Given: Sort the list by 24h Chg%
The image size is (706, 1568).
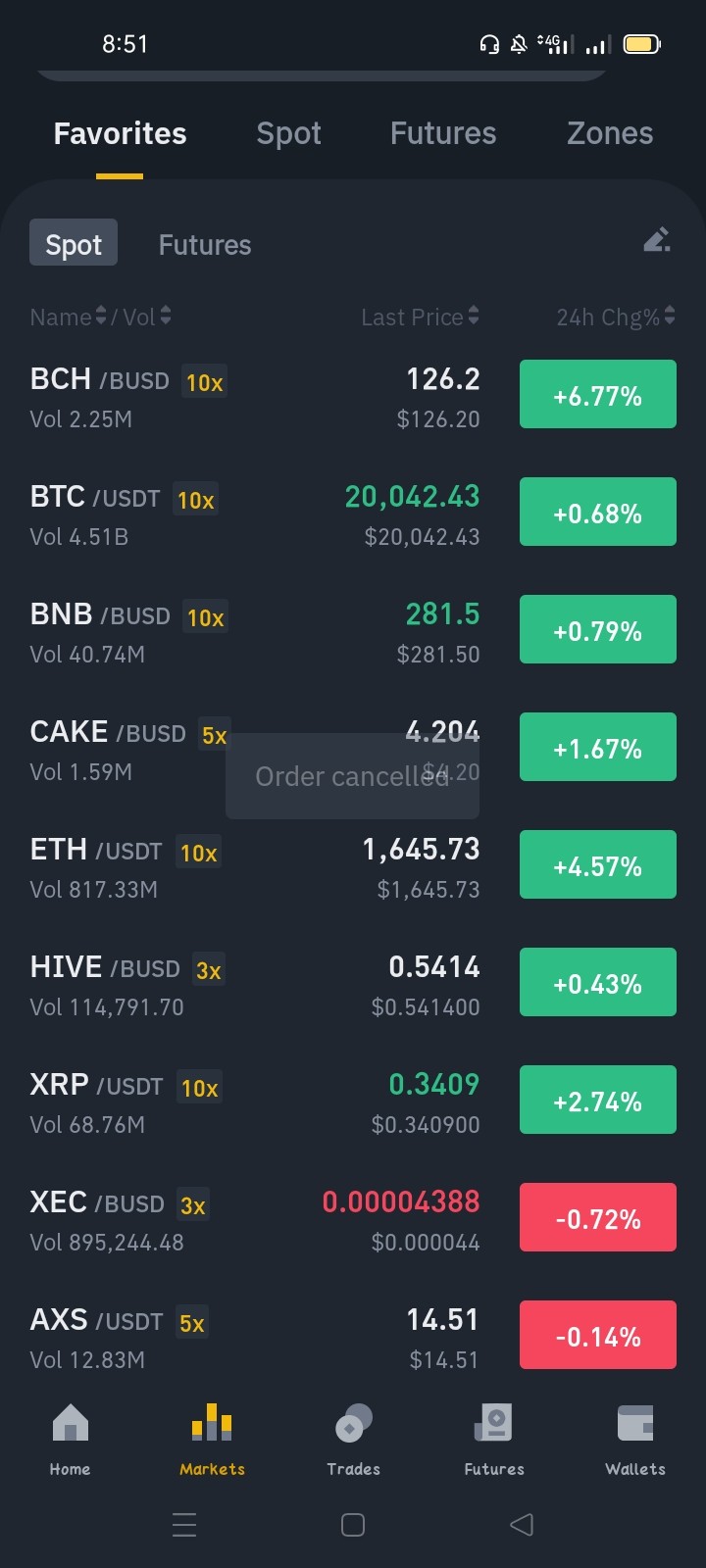Looking at the screenshot, I should pyautogui.click(x=616, y=317).
